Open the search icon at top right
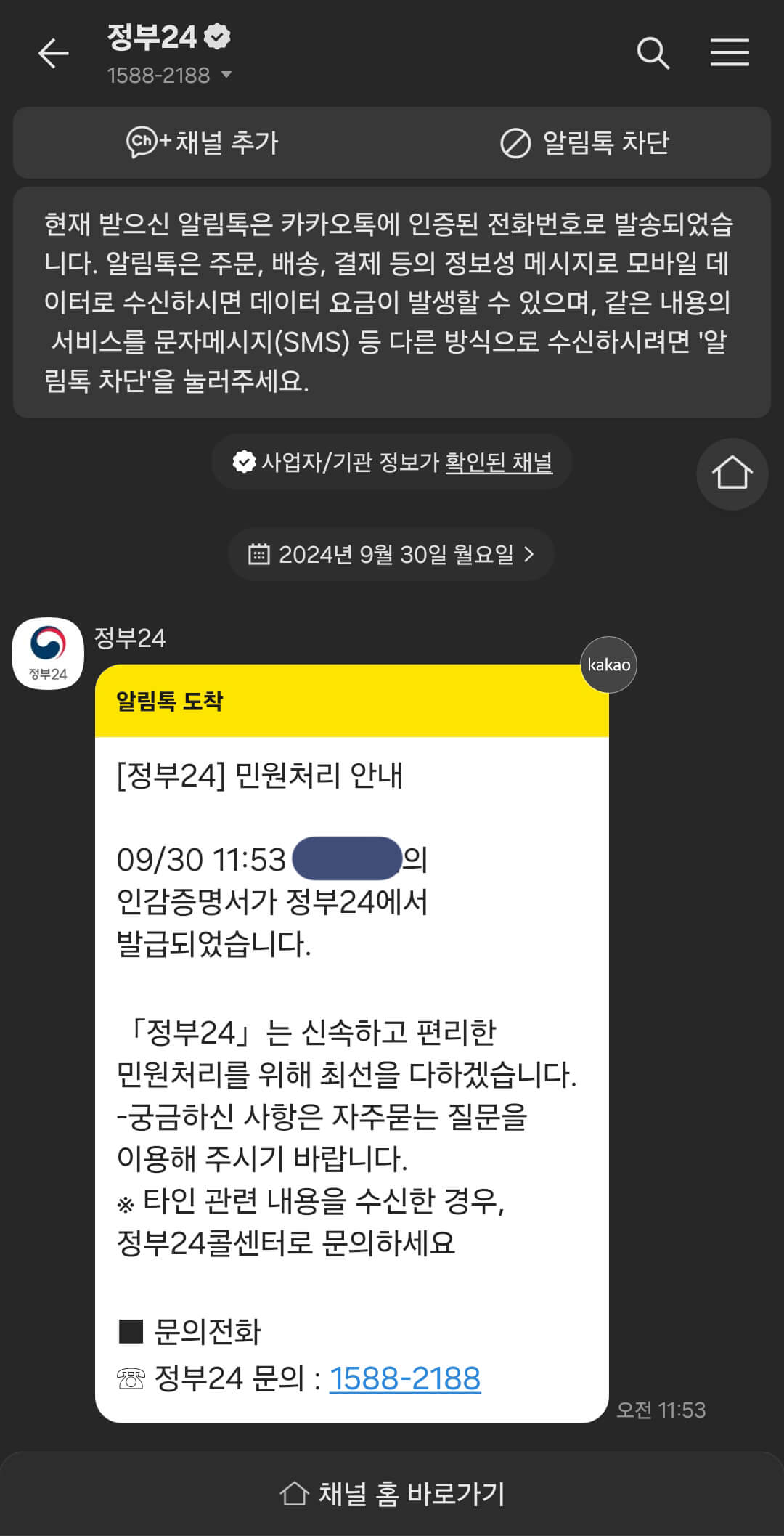The image size is (784, 1536). click(x=656, y=52)
